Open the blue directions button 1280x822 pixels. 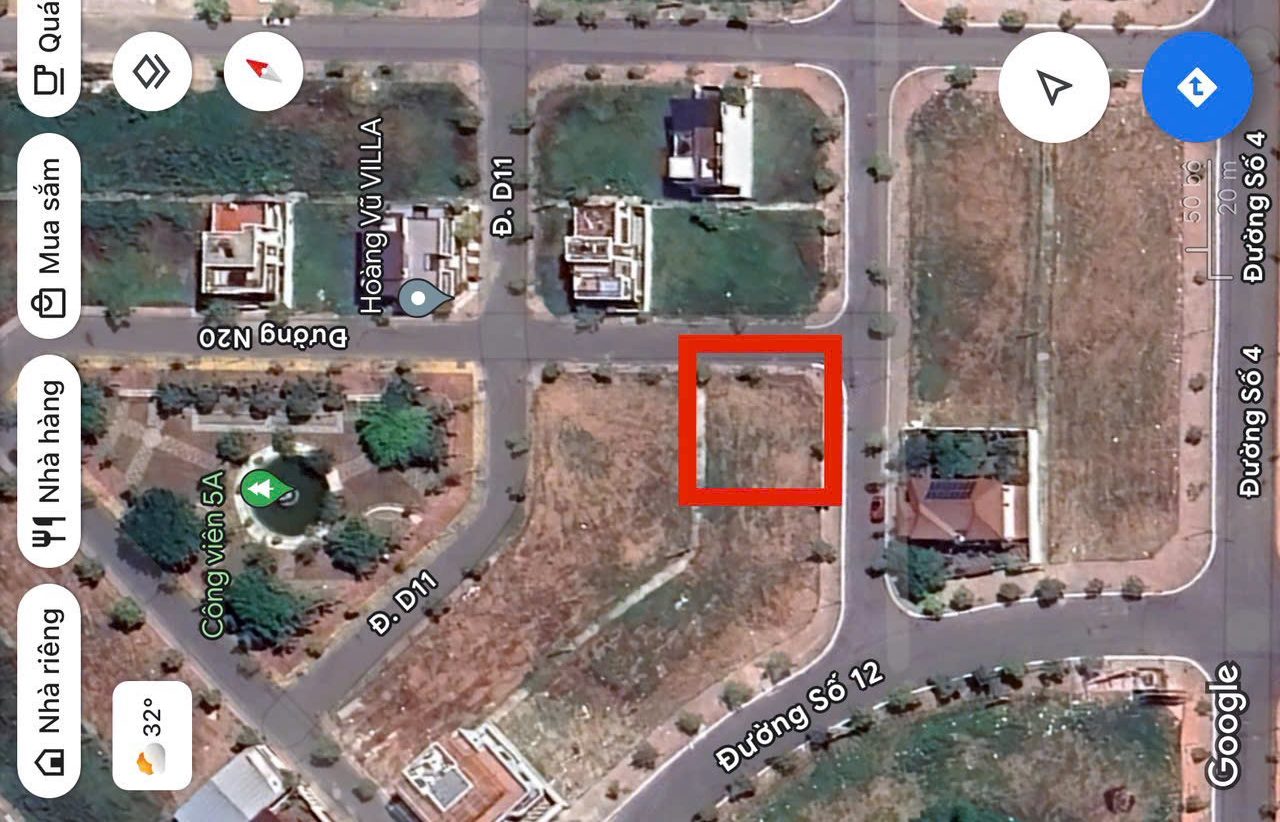tap(1197, 88)
